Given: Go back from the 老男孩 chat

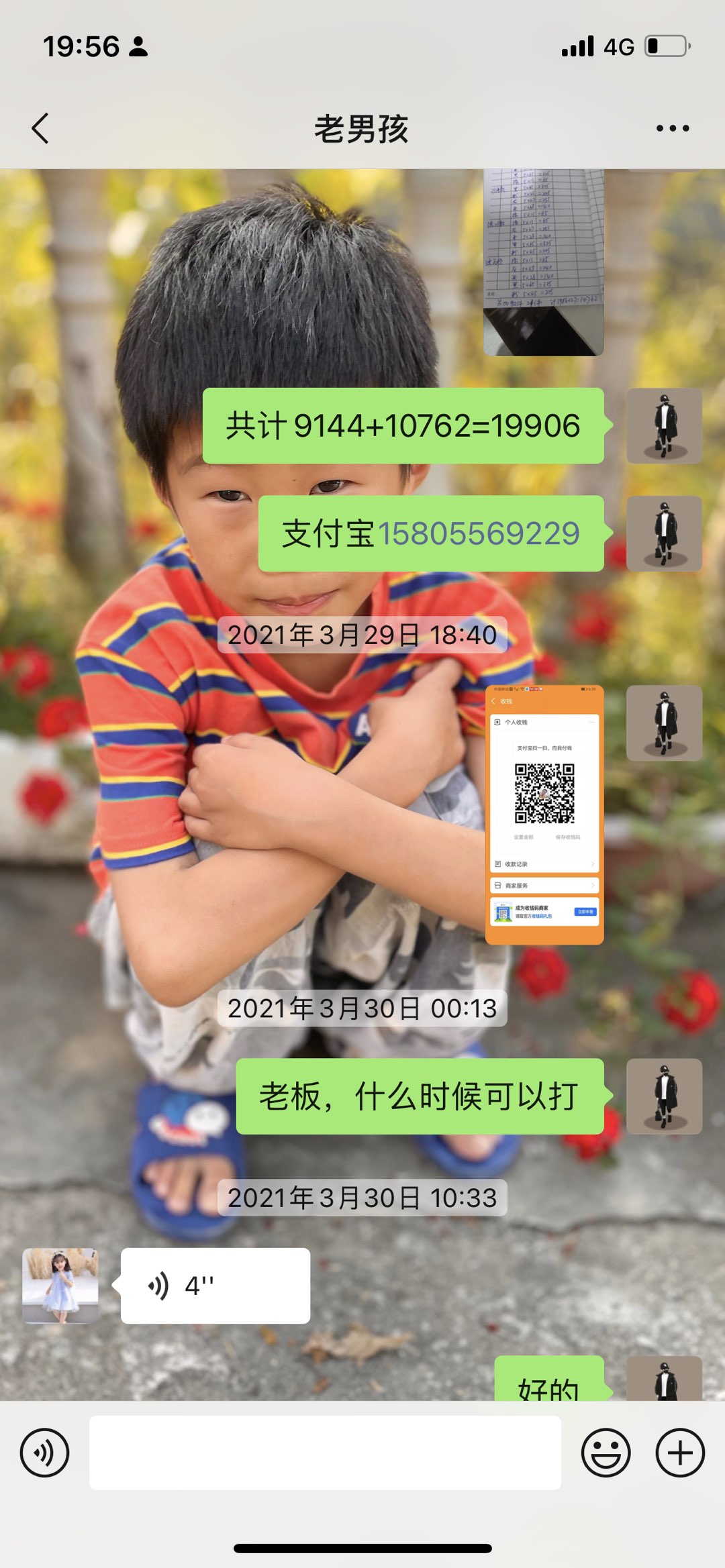Looking at the screenshot, I should coord(40,128).
